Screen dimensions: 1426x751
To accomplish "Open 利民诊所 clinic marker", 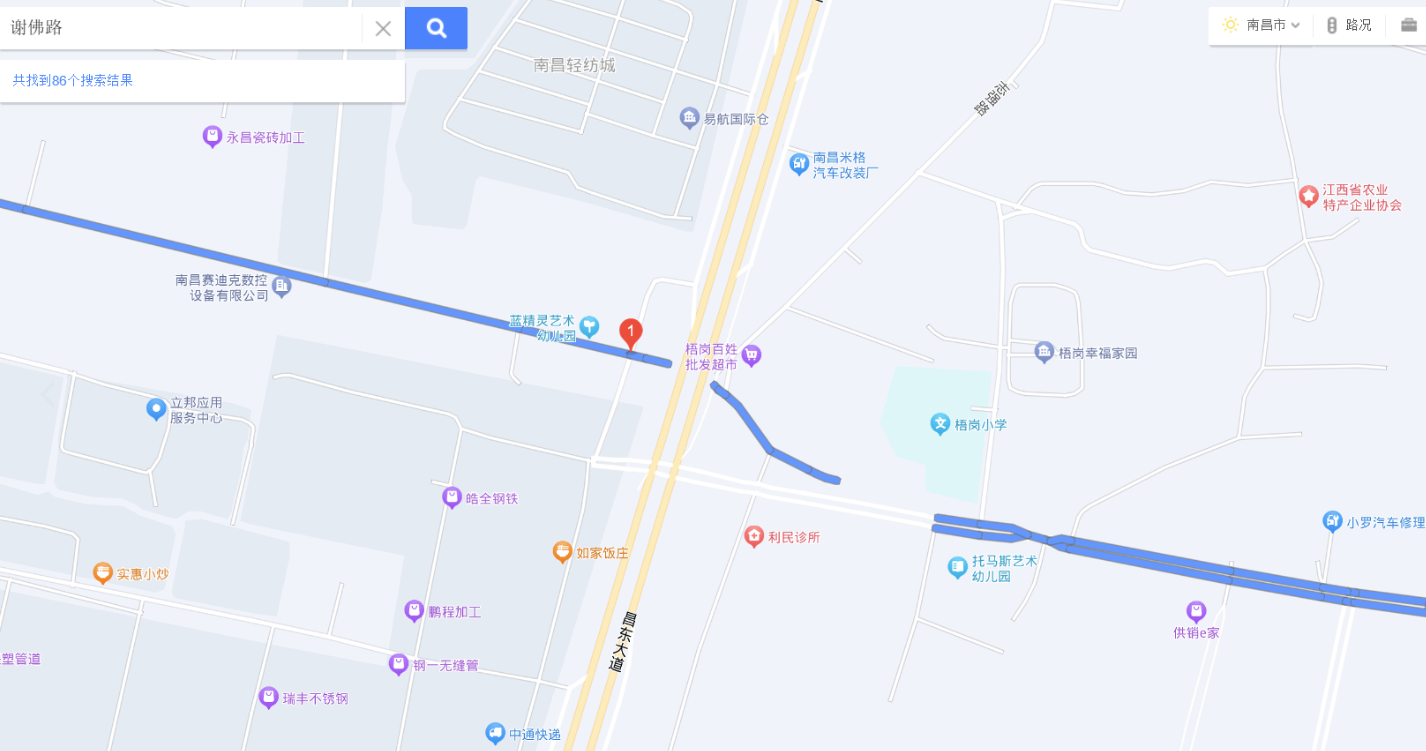I will [754, 537].
